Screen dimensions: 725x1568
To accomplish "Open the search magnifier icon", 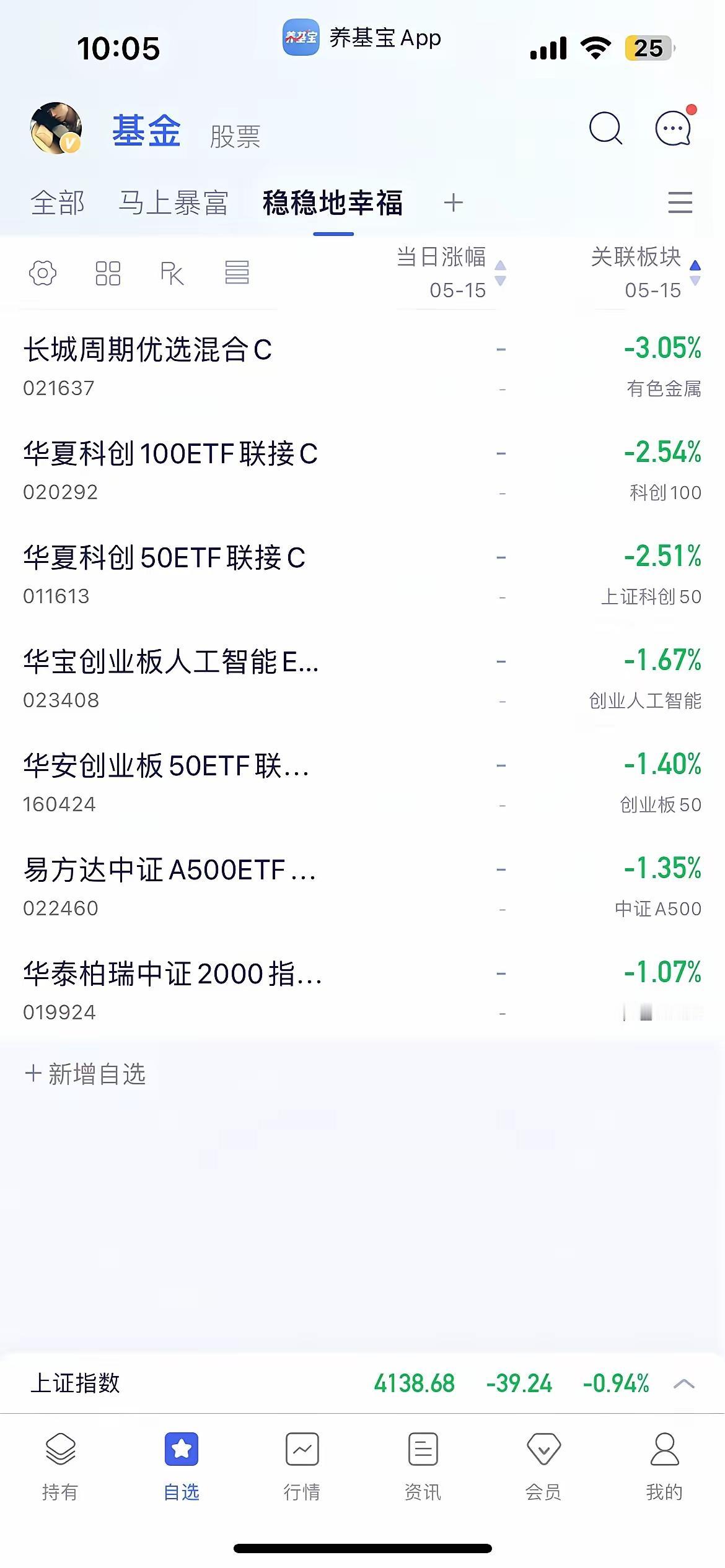I will click(605, 128).
